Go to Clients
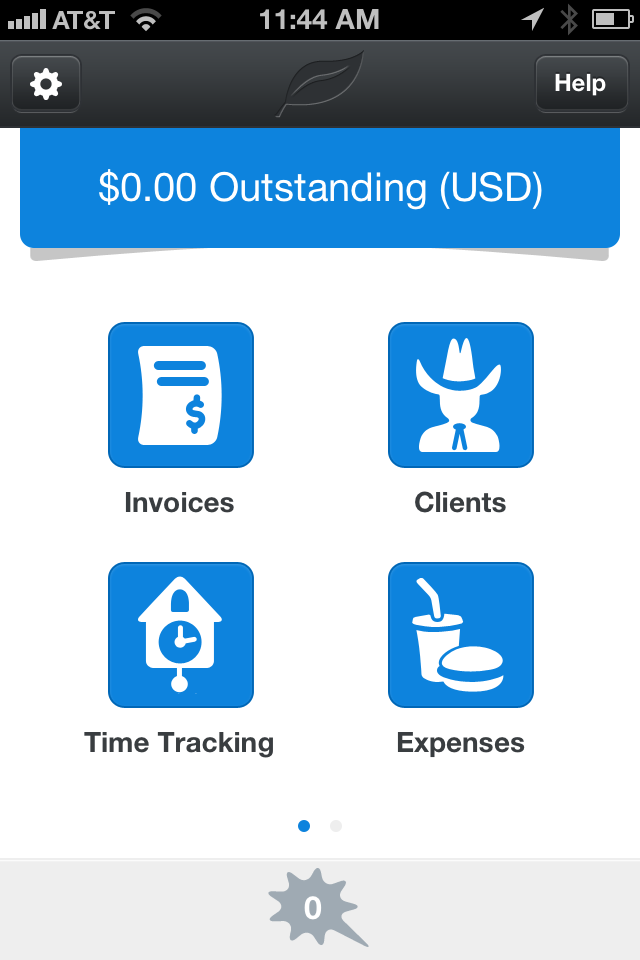The width and height of the screenshot is (640, 960). point(460,395)
